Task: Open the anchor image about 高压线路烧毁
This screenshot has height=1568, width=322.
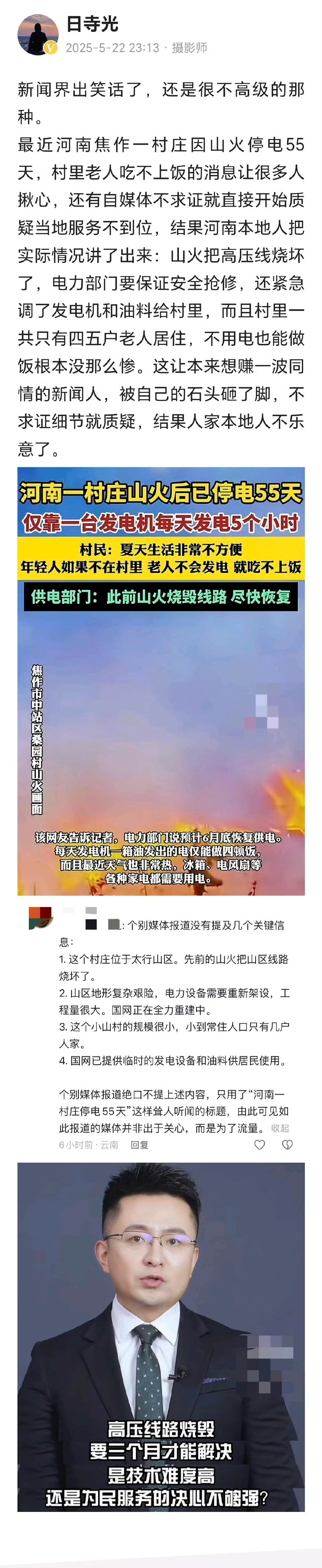Action: click(161, 1336)
